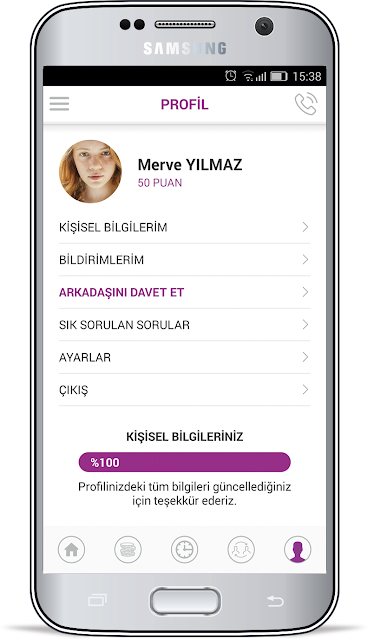Screen dimensions: 368x640
Task: Tap the phone call icon
Action: (x=306, y=104)
